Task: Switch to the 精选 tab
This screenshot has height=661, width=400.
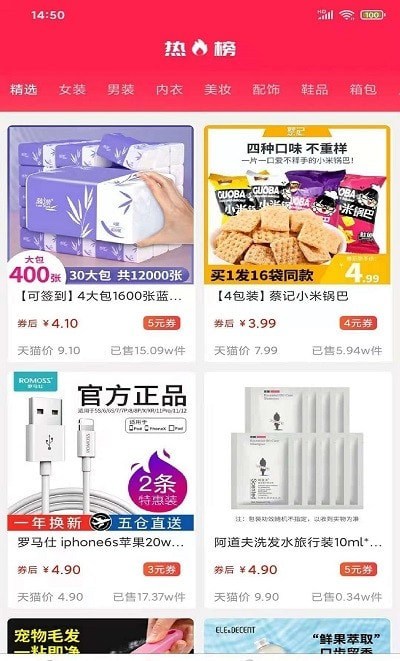Action: [24, 89]
